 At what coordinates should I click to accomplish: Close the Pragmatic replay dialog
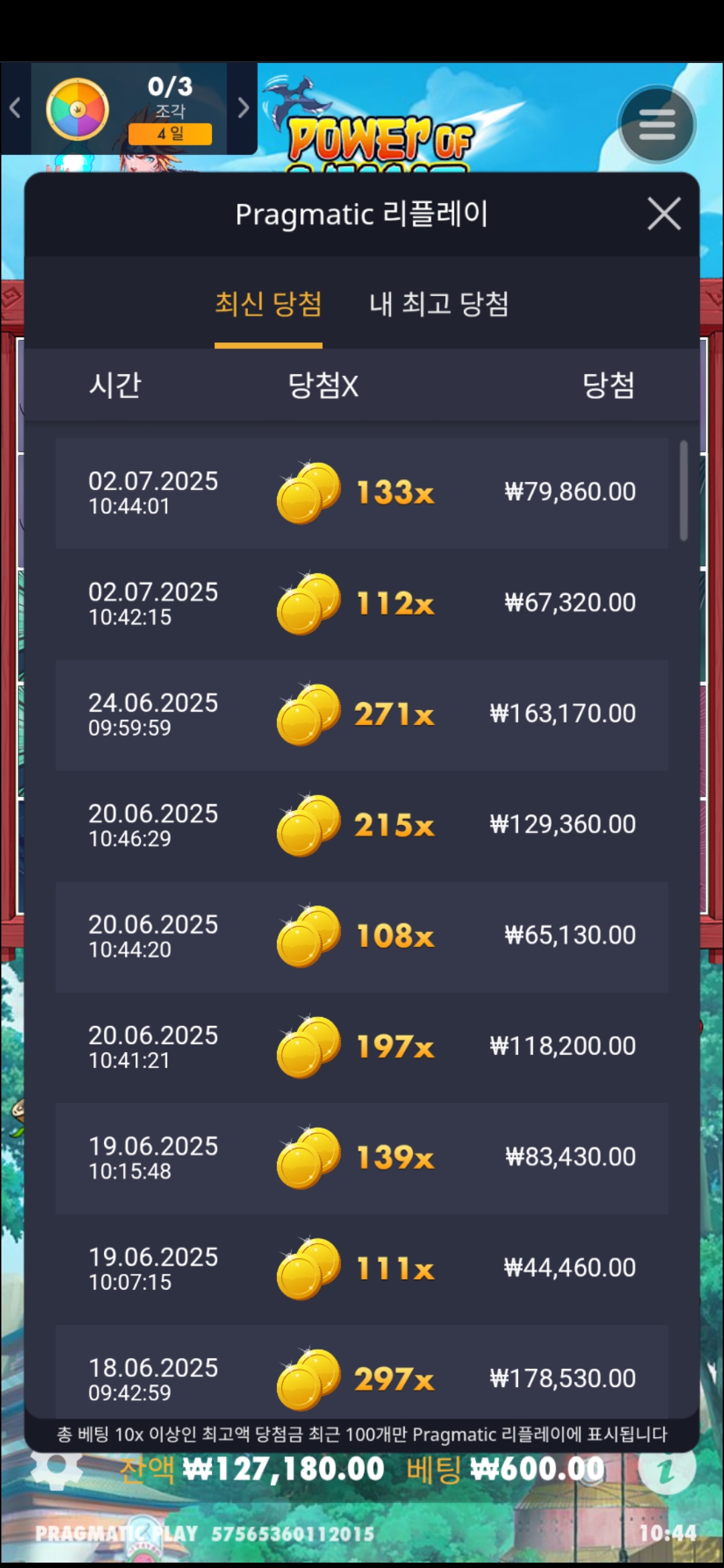(664, 214)
